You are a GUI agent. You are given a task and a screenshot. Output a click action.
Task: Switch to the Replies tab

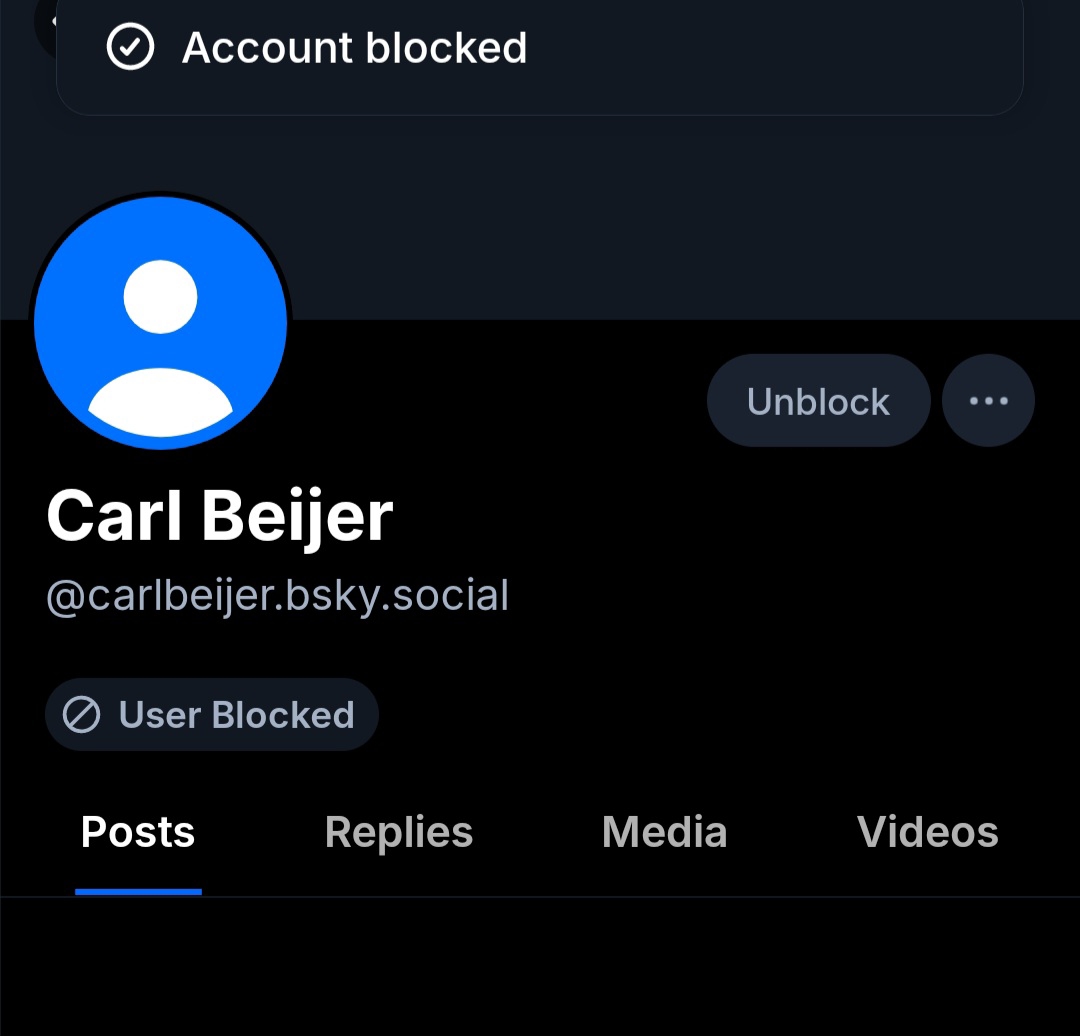click(398, 833)
